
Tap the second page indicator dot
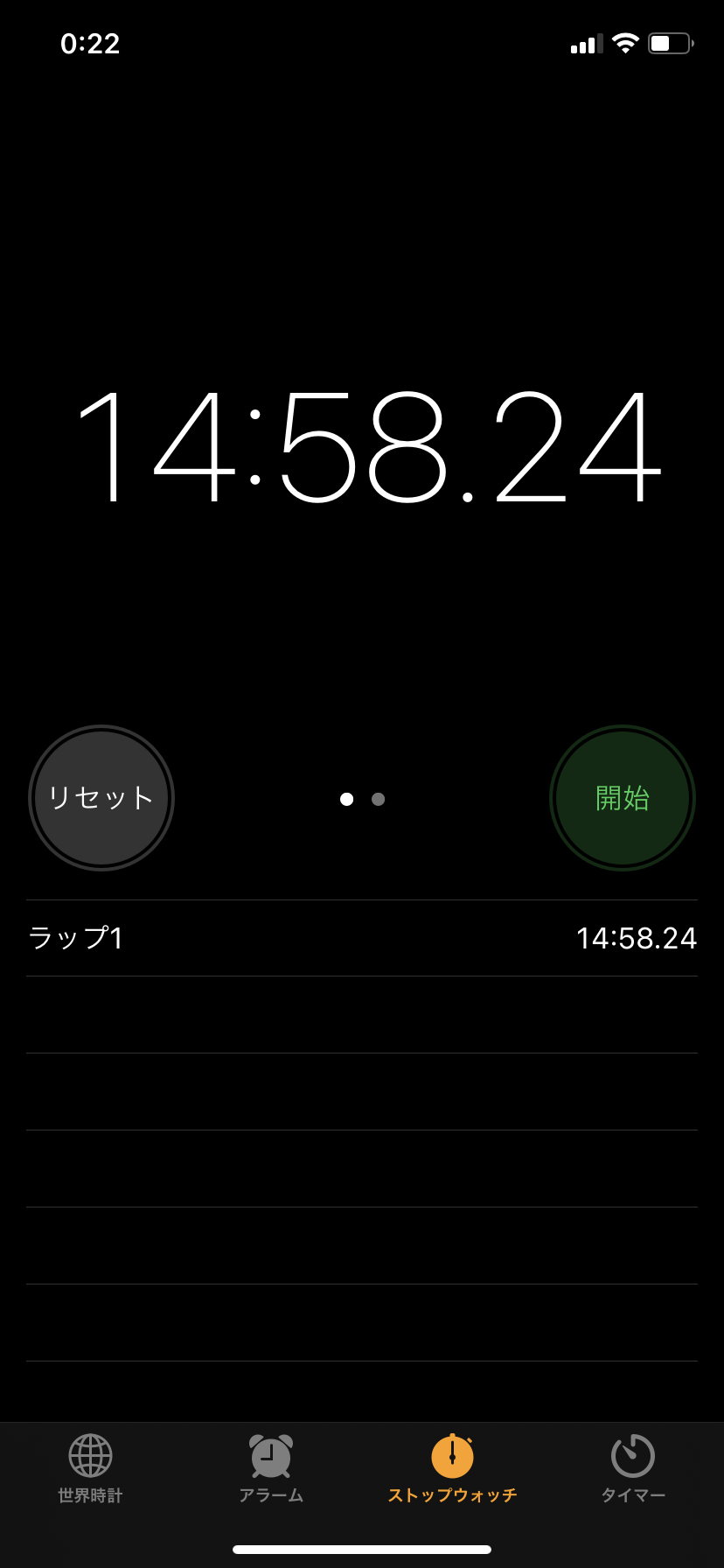pyautogui.click(x=378, y=799)
